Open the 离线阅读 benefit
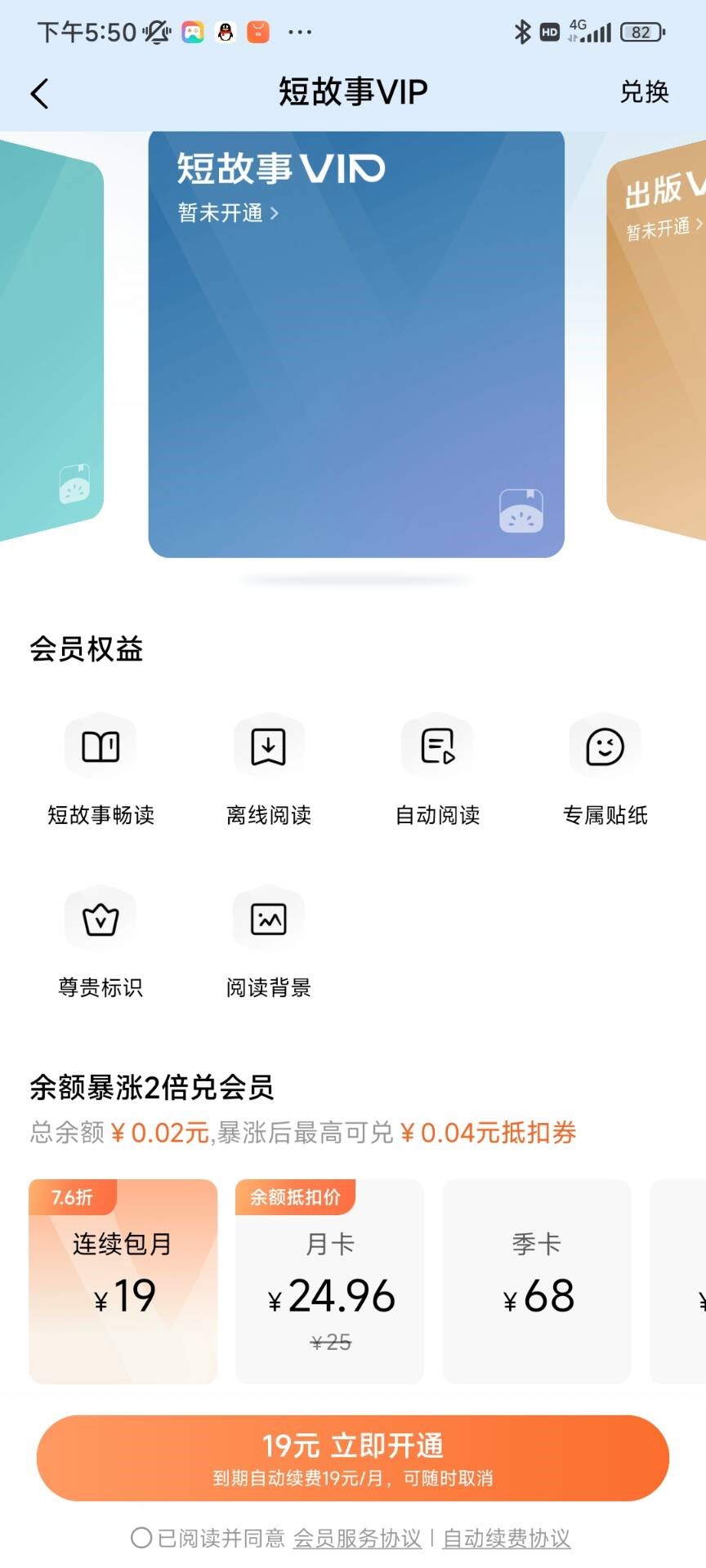706x1568 pixels. (x=268, y=769)
